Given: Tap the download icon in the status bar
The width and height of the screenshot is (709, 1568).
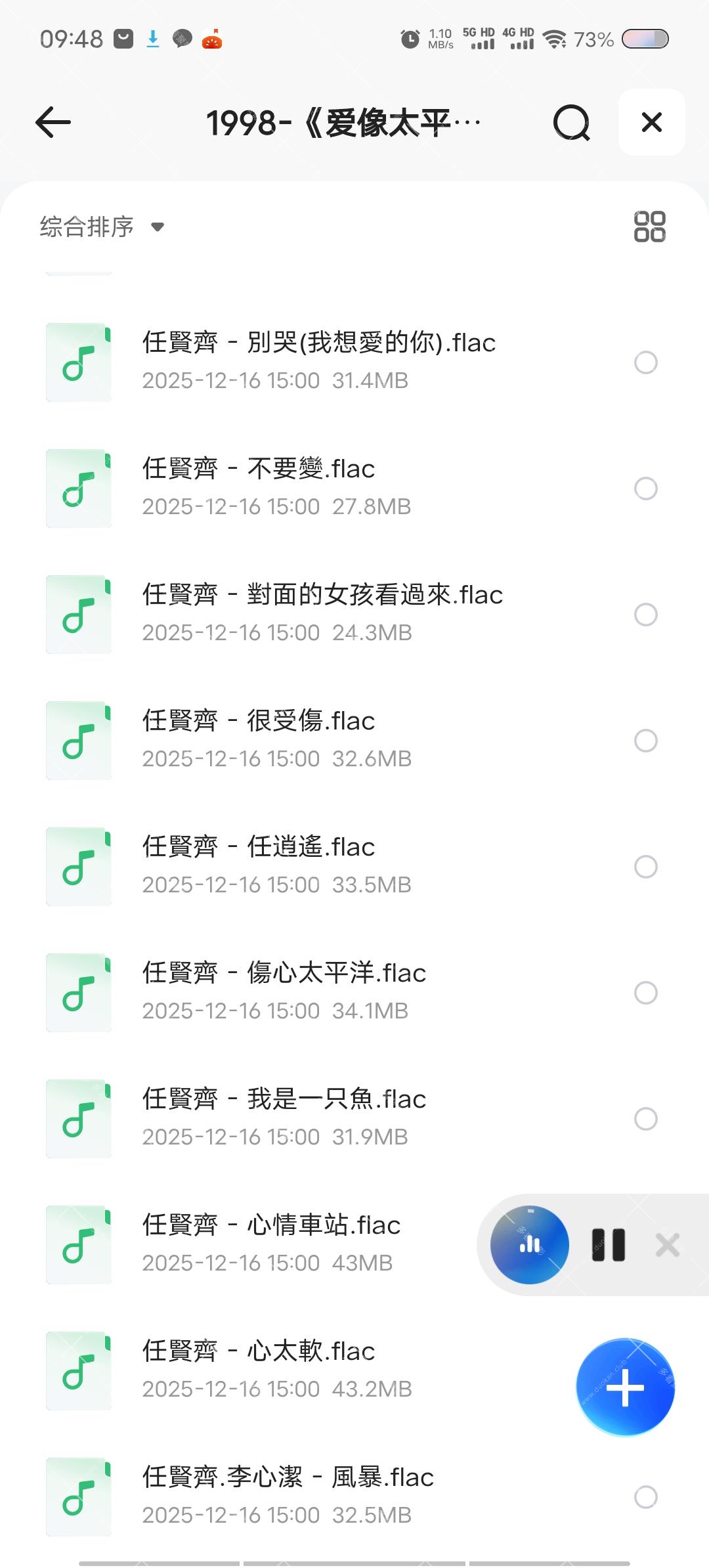Looking at the screenshot, I should 152,39.
